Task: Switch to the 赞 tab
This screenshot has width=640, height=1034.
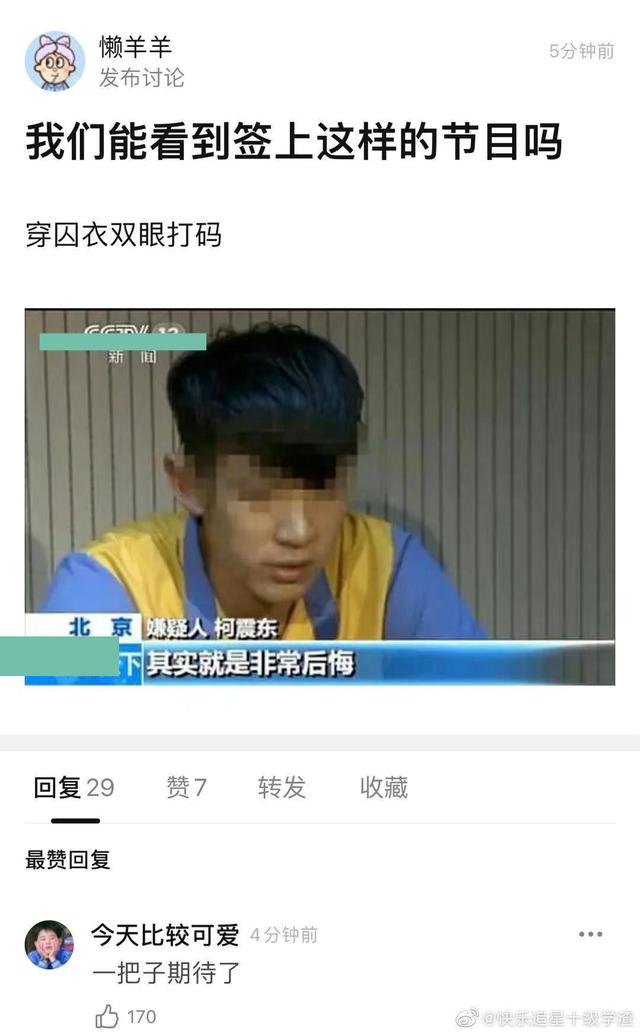Action: (186, 788)
